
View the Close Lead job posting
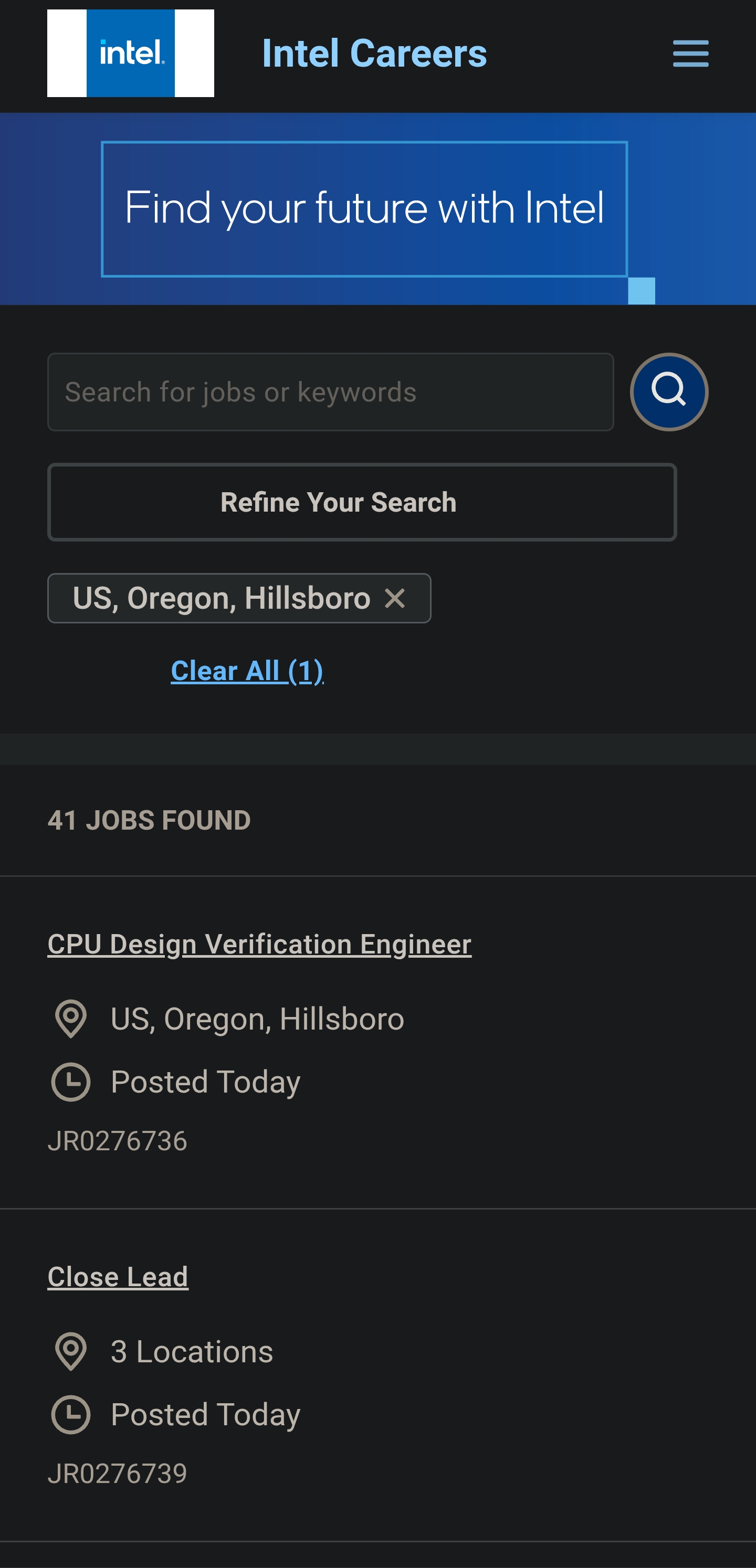click(118, 1277)
